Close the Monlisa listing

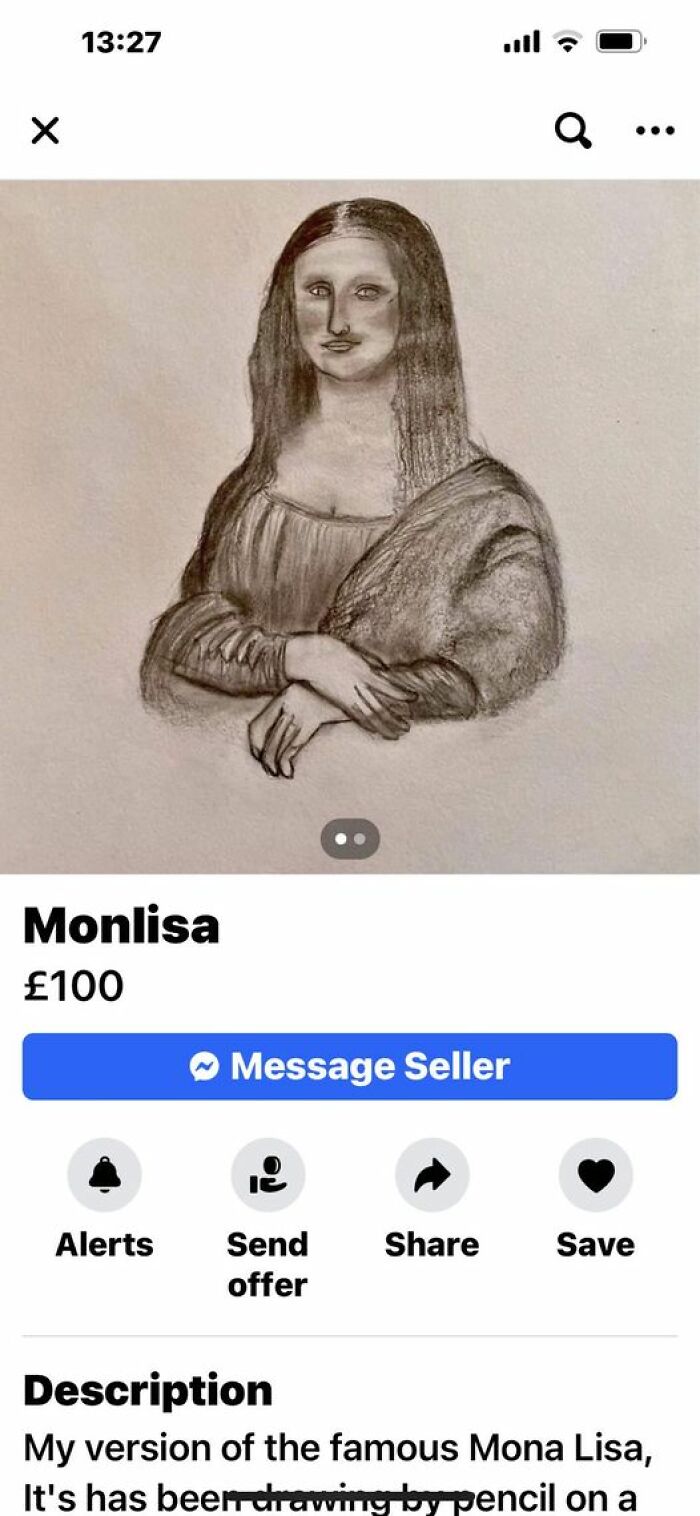(x=45, y=130)
